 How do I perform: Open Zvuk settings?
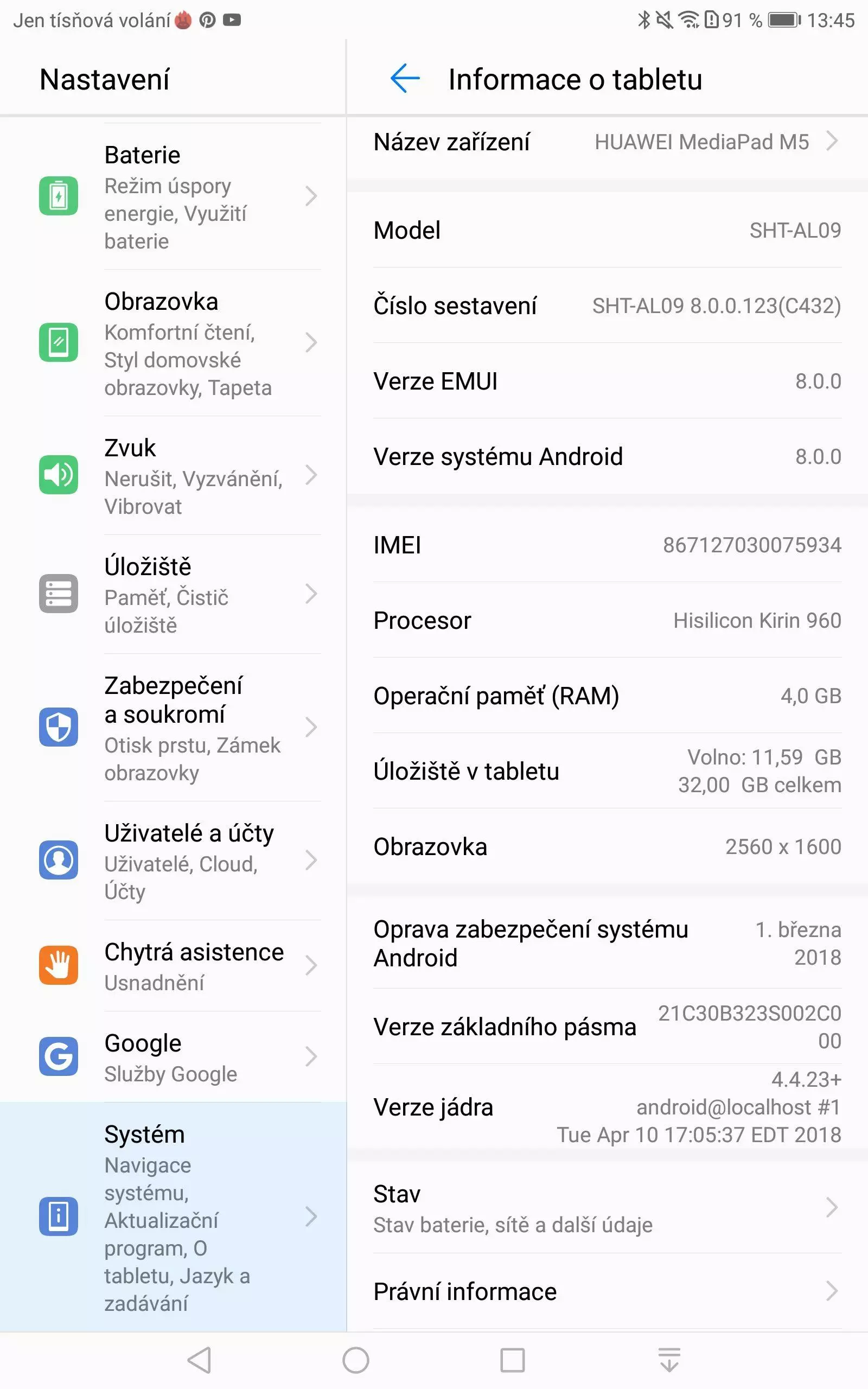pyautogui.click(x=174, y=475)
